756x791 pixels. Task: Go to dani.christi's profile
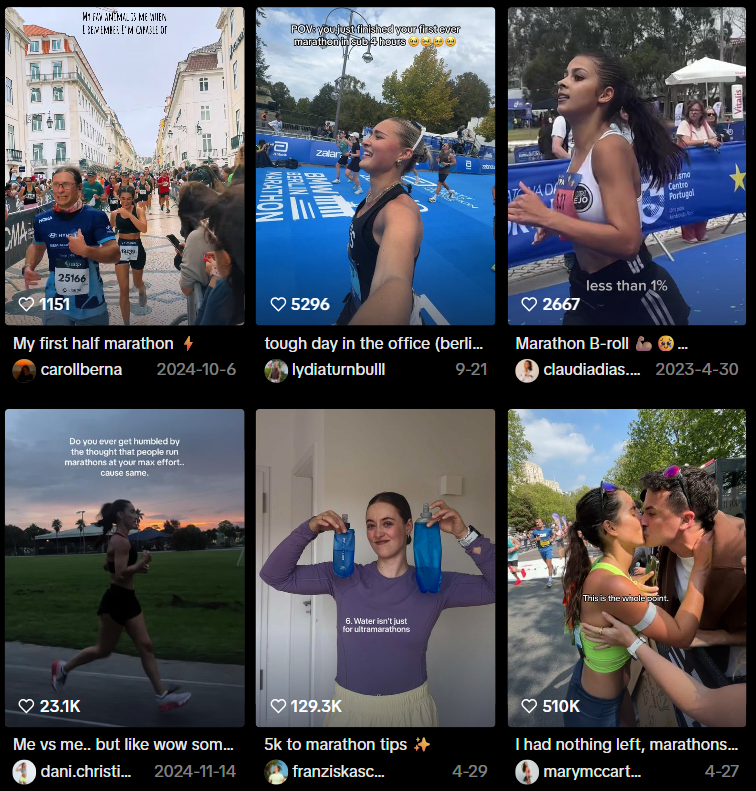[x=85, y=771]
